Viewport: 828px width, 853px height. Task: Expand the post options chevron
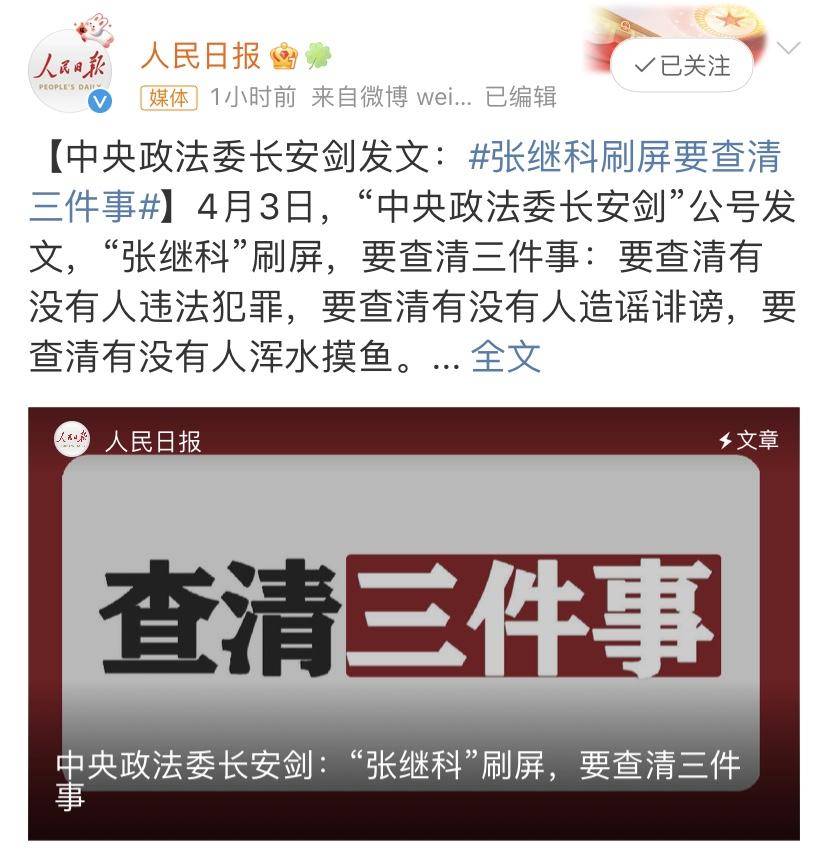coord(790,48)
